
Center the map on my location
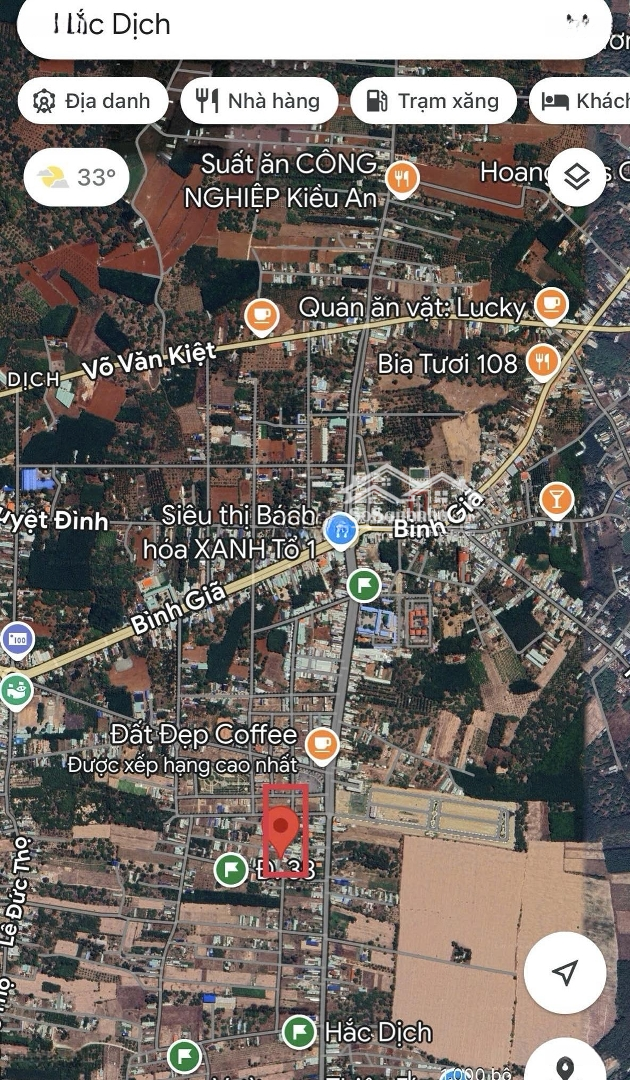[565, 973]
